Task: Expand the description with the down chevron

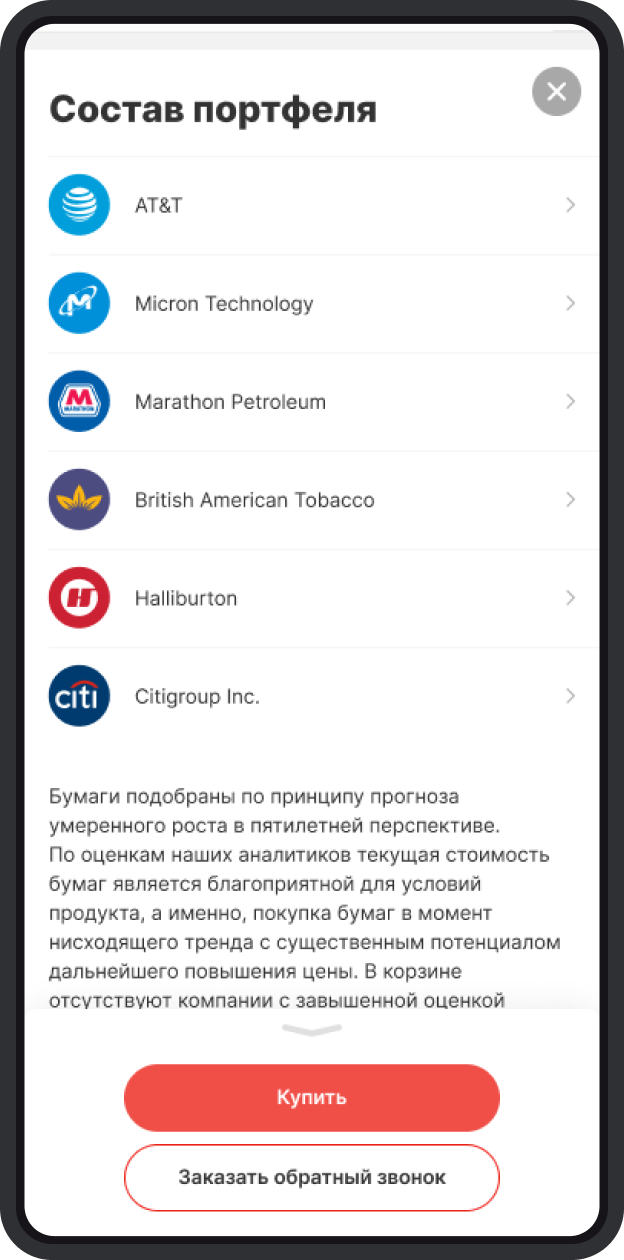Action: (312, 1030)
